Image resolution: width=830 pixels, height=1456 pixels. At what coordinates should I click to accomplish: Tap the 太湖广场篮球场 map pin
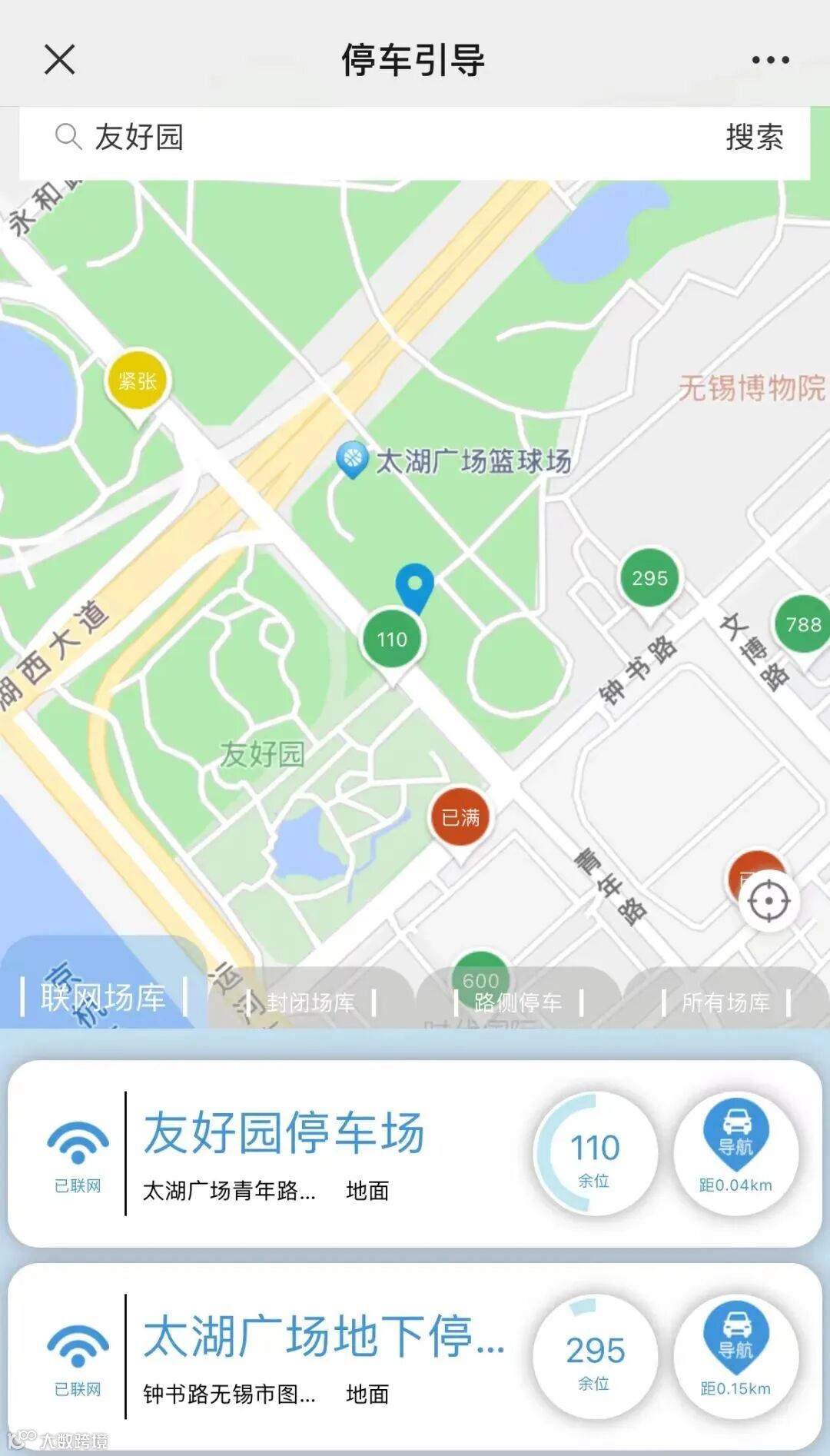point(353,459)
